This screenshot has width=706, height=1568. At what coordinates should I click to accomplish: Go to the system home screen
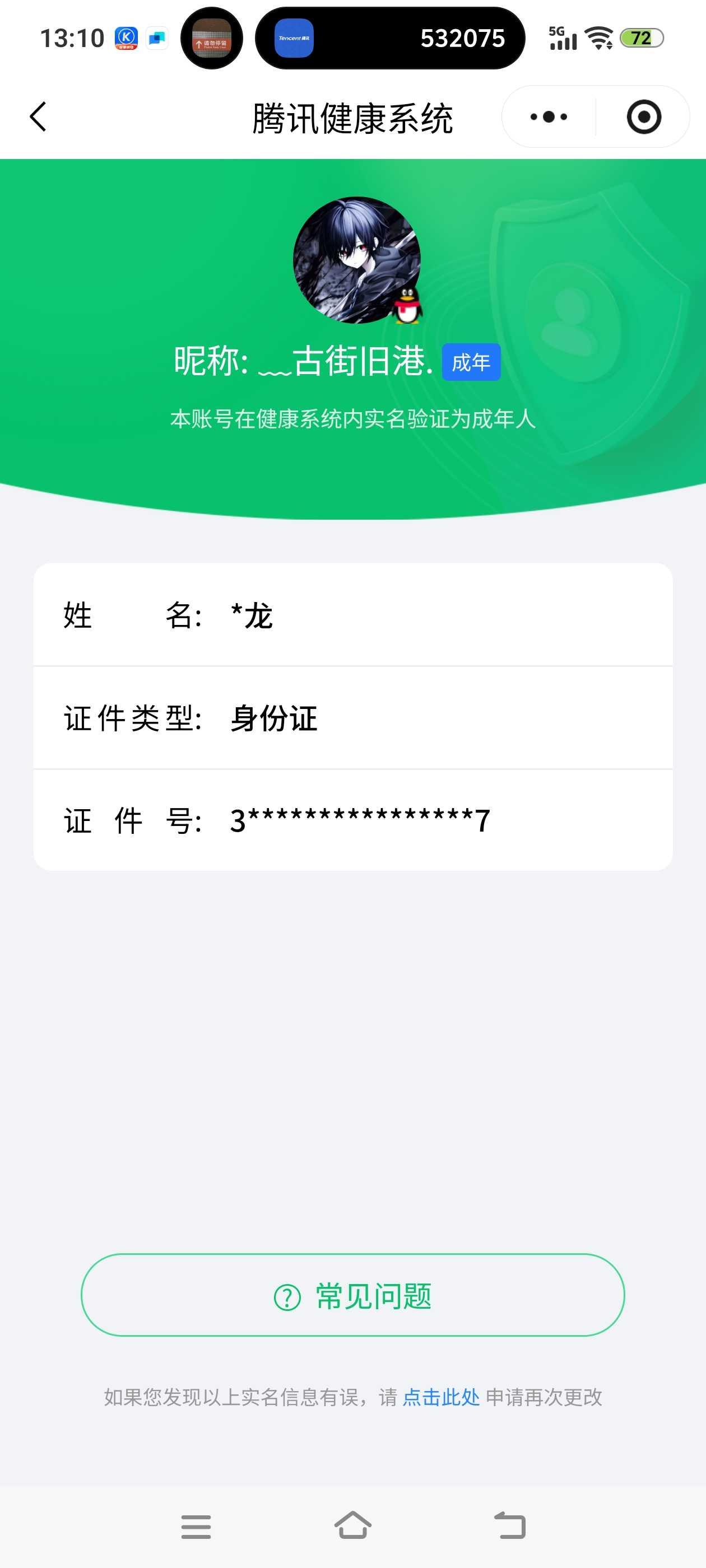tap(352, 1526)
